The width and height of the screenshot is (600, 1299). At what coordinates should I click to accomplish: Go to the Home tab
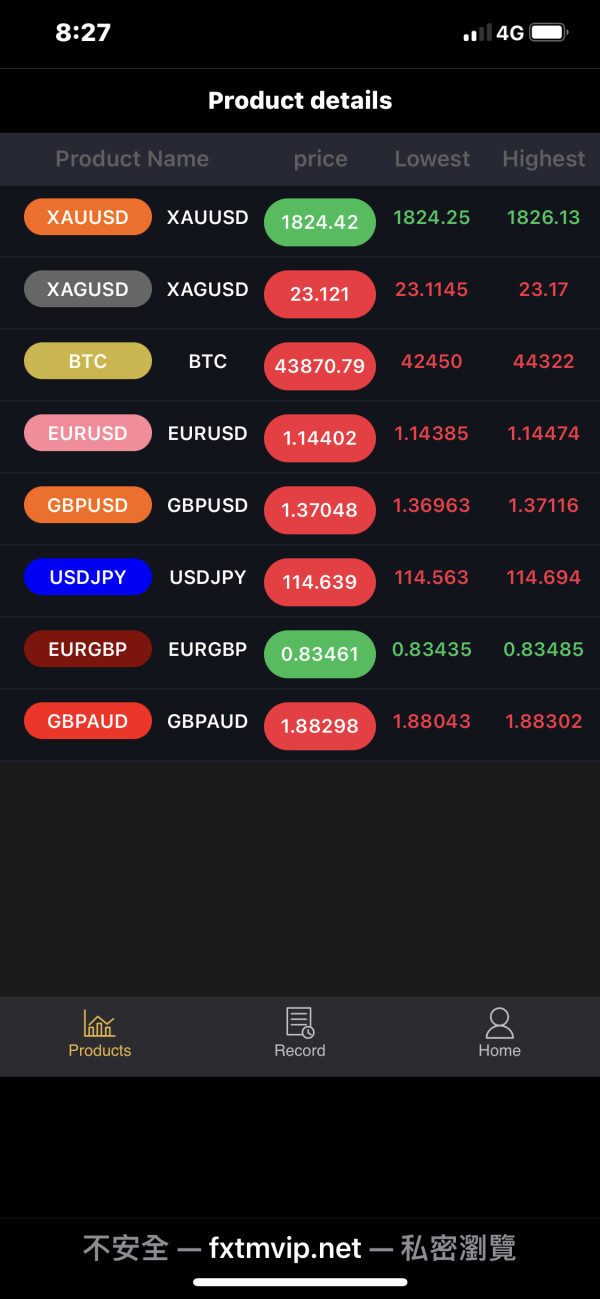pyautogui.click(x=499, y=1035)
